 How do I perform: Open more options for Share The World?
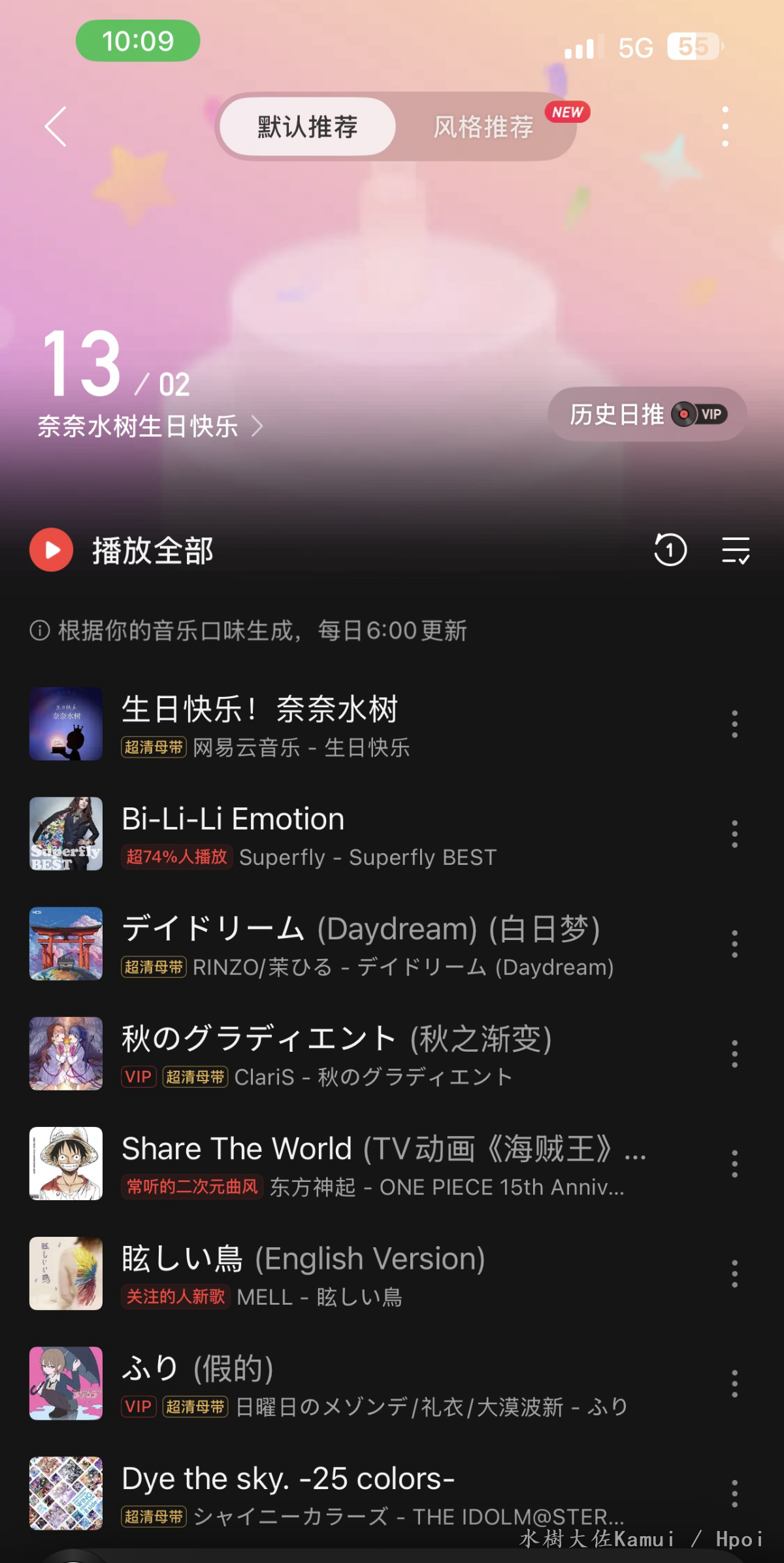tap(735, 1163)
